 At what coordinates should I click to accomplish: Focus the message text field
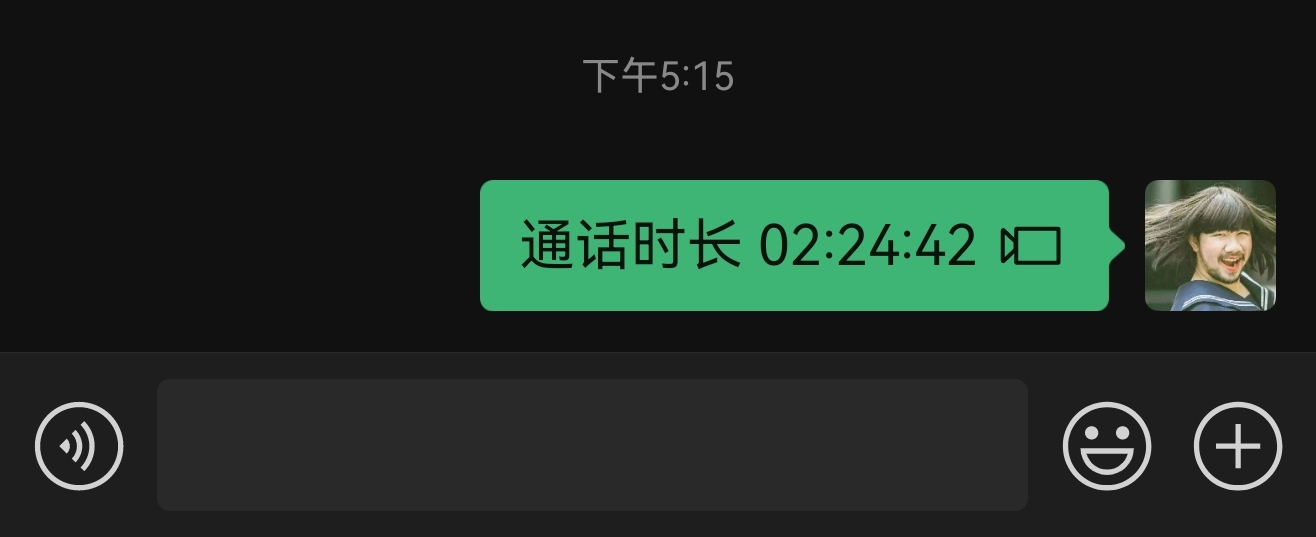click(x=592, y=445)
